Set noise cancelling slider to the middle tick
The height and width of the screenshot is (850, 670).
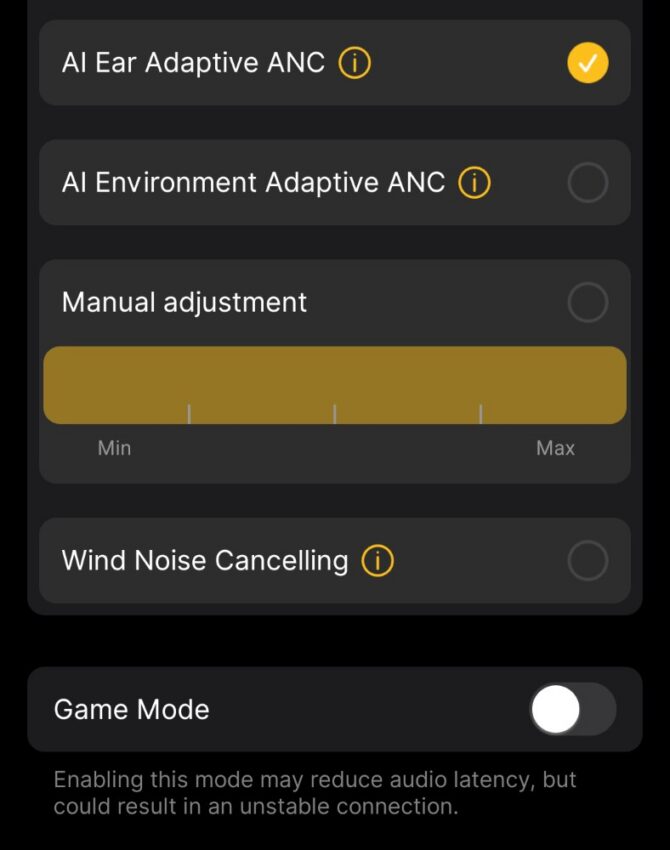335,386
